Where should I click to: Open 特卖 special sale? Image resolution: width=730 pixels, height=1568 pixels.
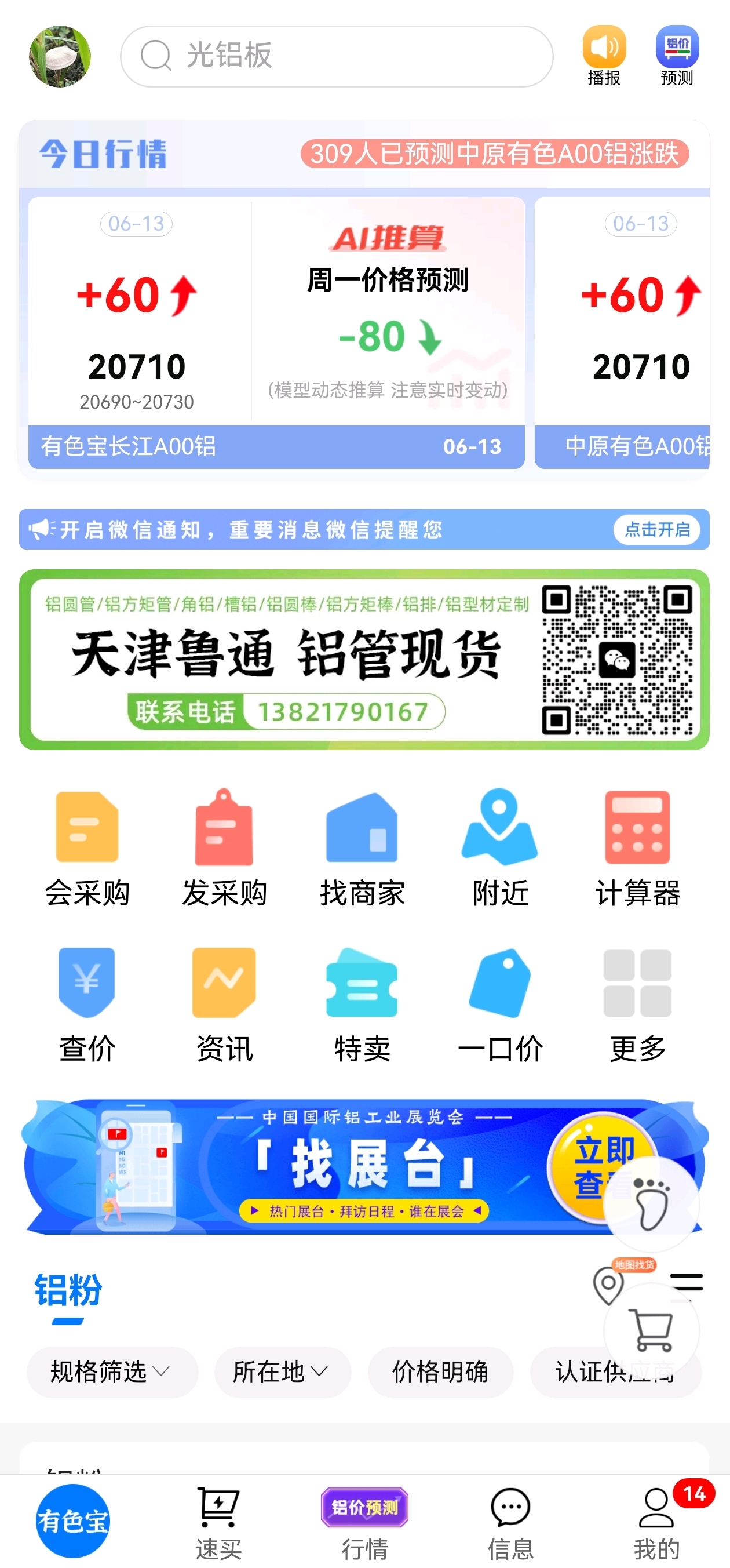(363, 1005)
